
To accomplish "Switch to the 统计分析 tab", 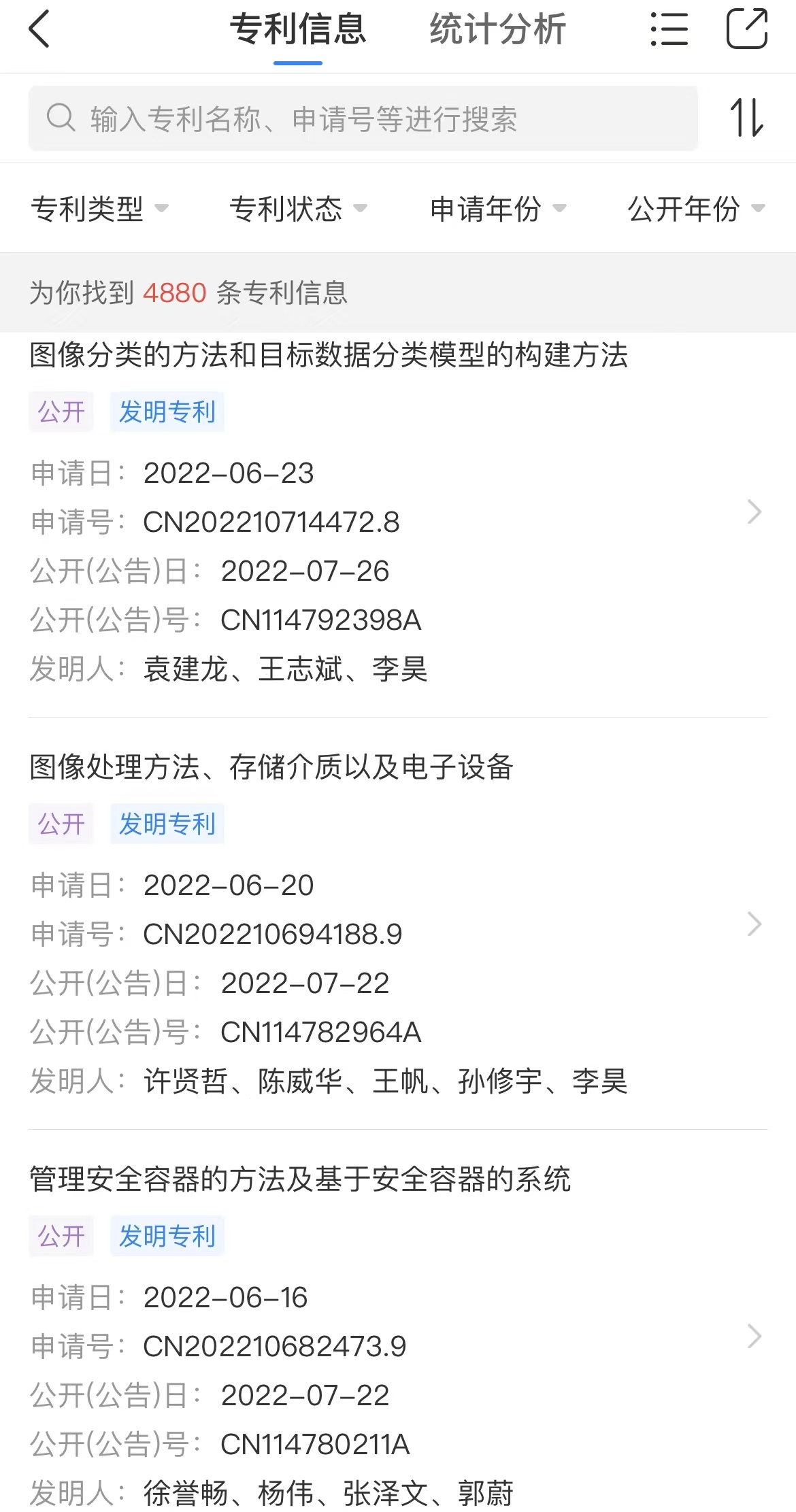I will (x=497, y=29).
